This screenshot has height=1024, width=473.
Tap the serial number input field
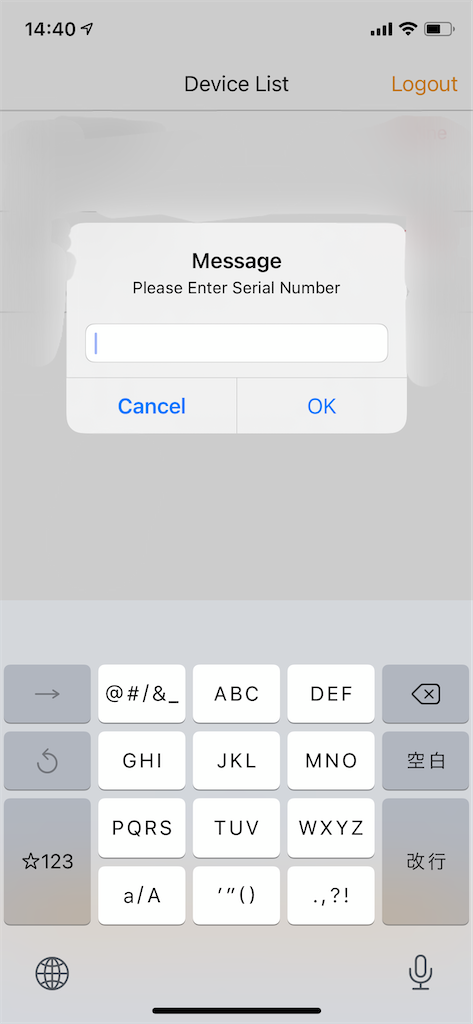coord(236,343)
